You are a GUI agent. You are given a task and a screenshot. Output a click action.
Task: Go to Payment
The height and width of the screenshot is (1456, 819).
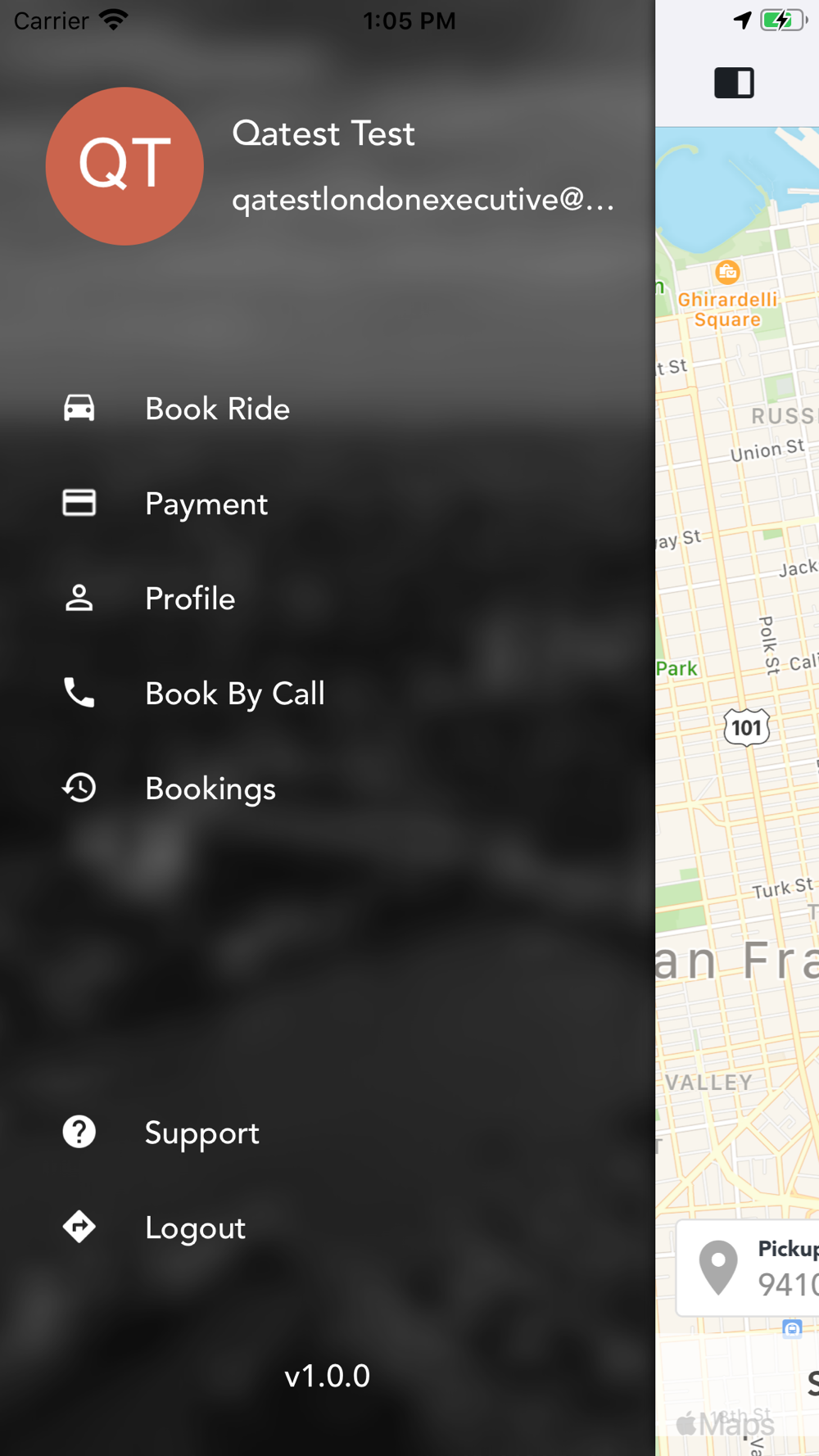(x=328, y=503)
